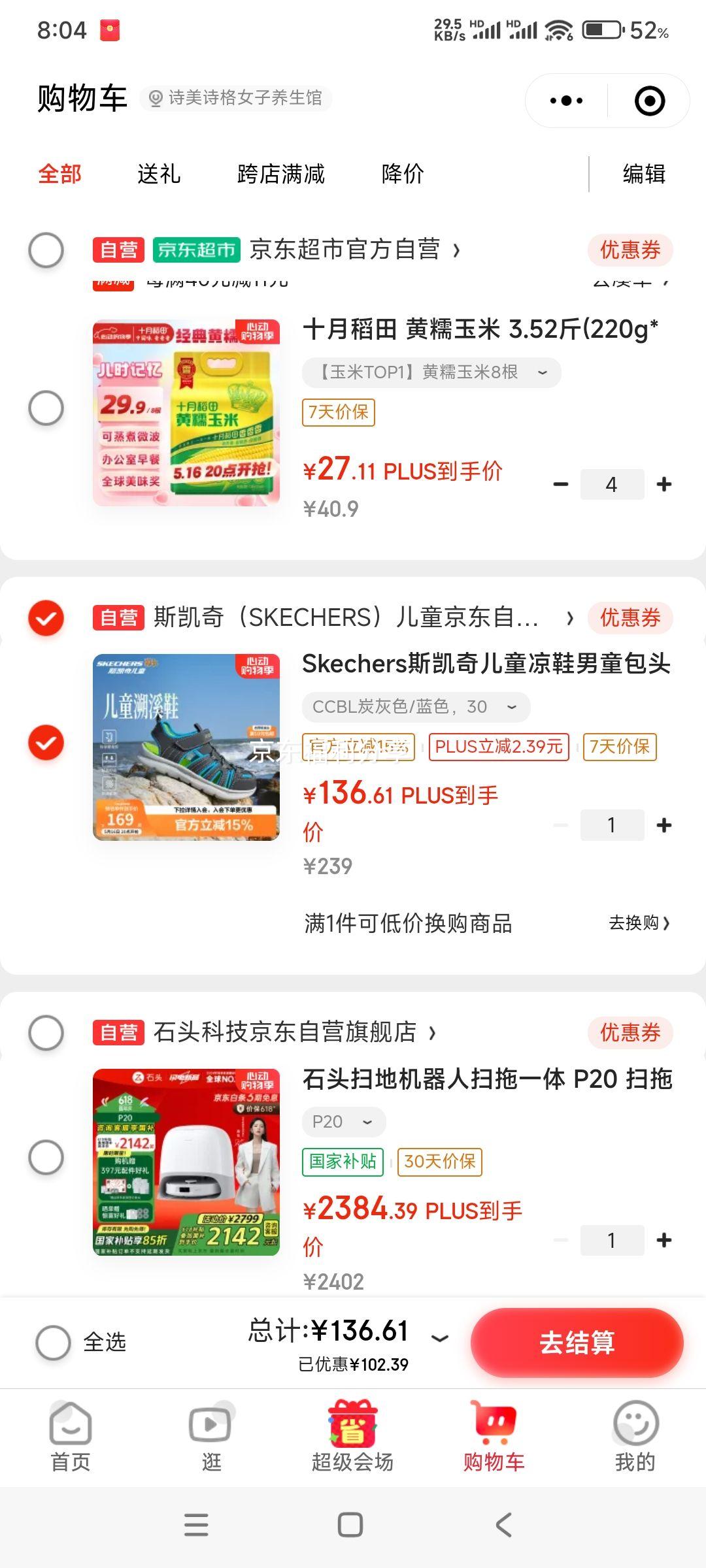This screenshot has width=706, height=1568.
Task: Open the 我的 profile tab
Action: [635, 1436]
